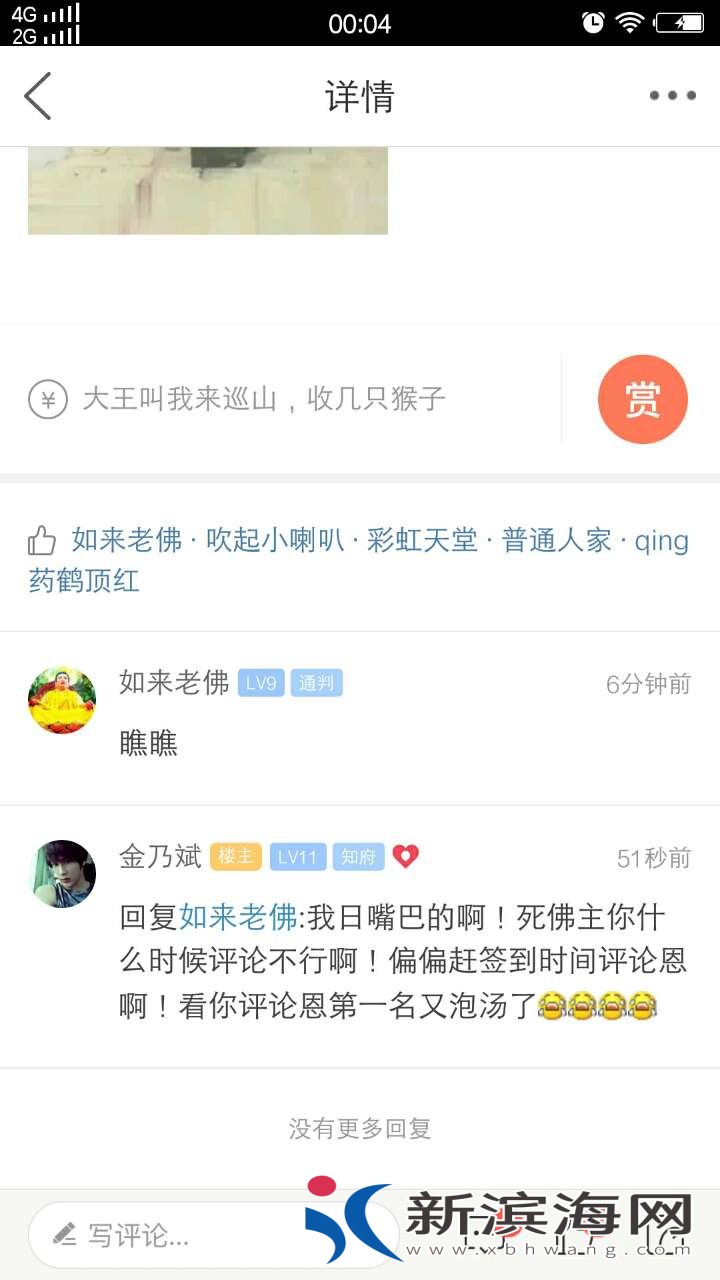Open the 如来老佛 mention in 金乃斌's reply
The width and height of the screenshot is (720, 1280).
pos(238,916)
